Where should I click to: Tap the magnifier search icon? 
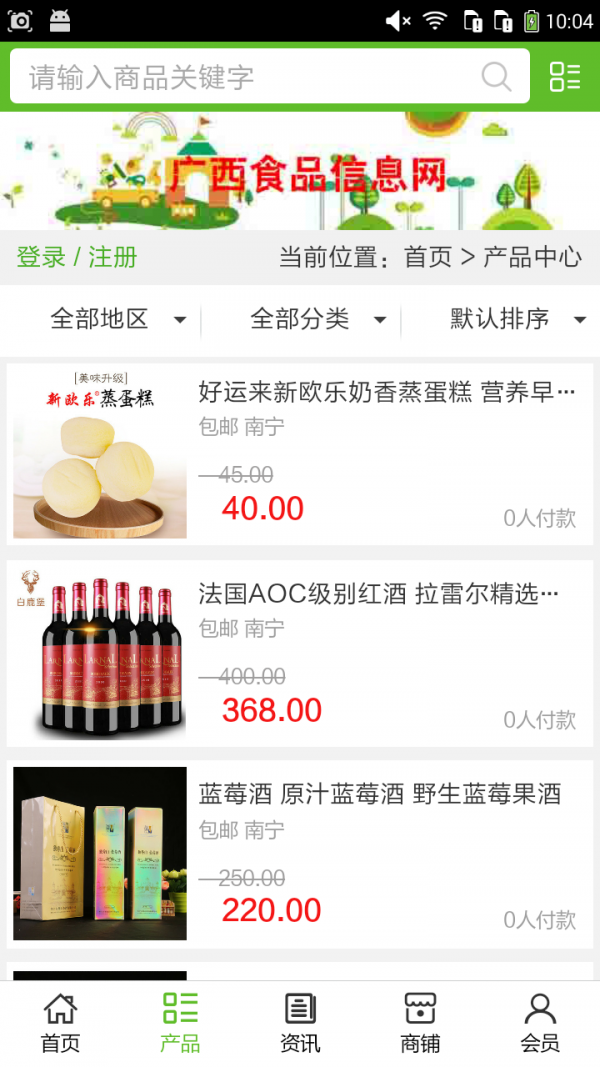[496, 77]
